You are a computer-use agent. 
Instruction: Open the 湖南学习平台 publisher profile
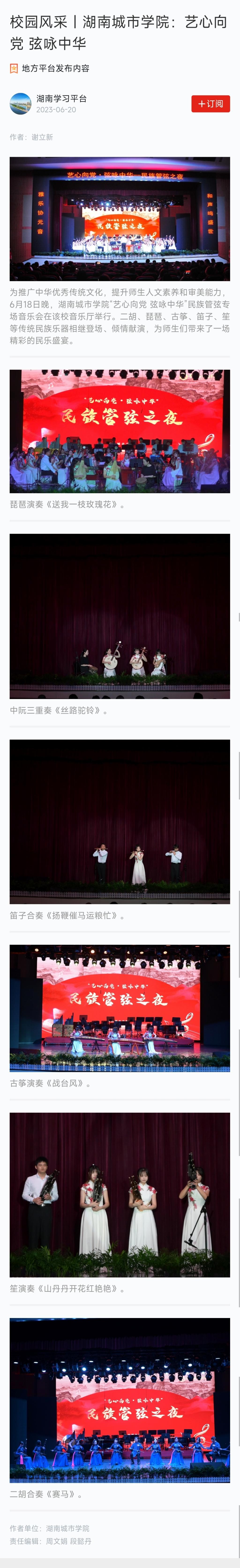pyautogui.click(x=61, y=99)
